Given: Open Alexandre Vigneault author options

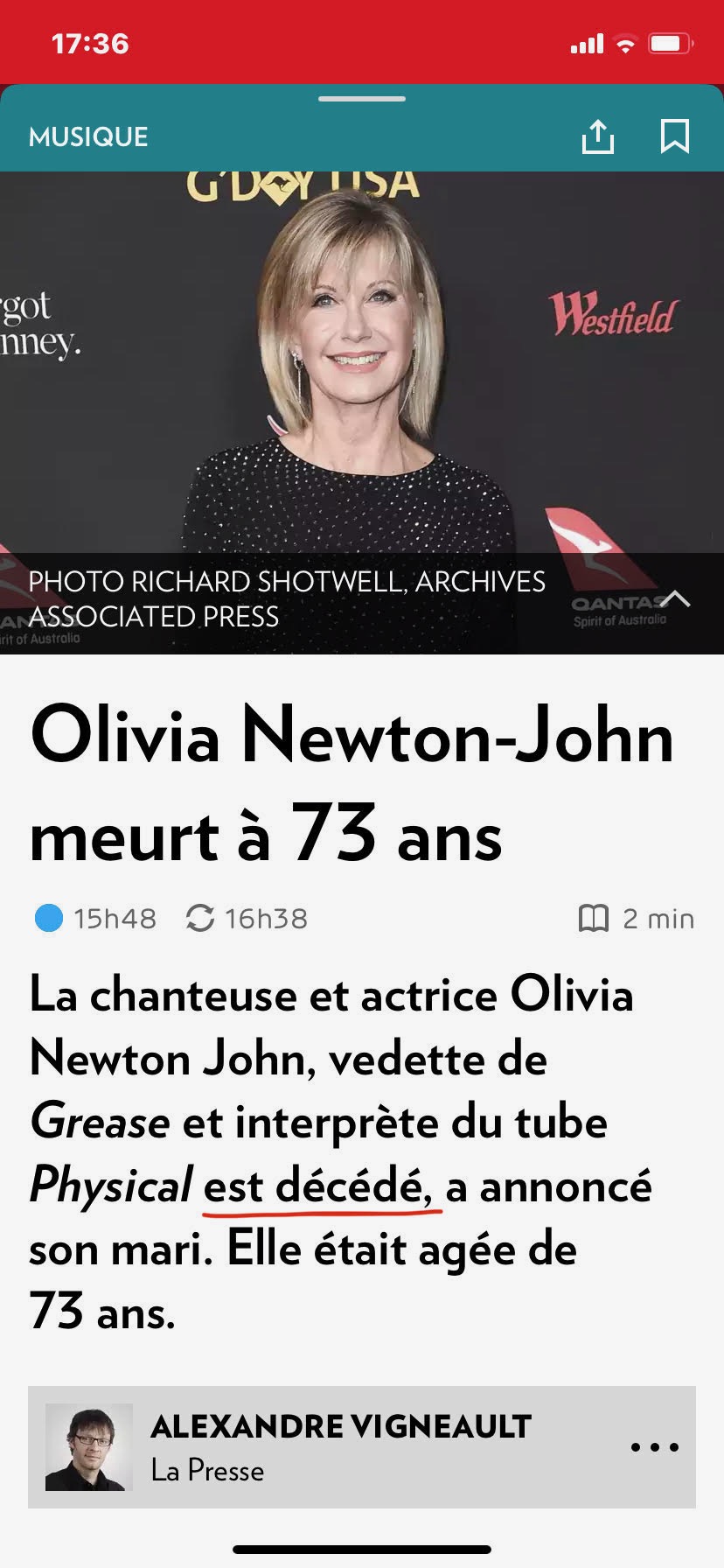Looking at the screenshot, I should click(x=654, y=1447).
